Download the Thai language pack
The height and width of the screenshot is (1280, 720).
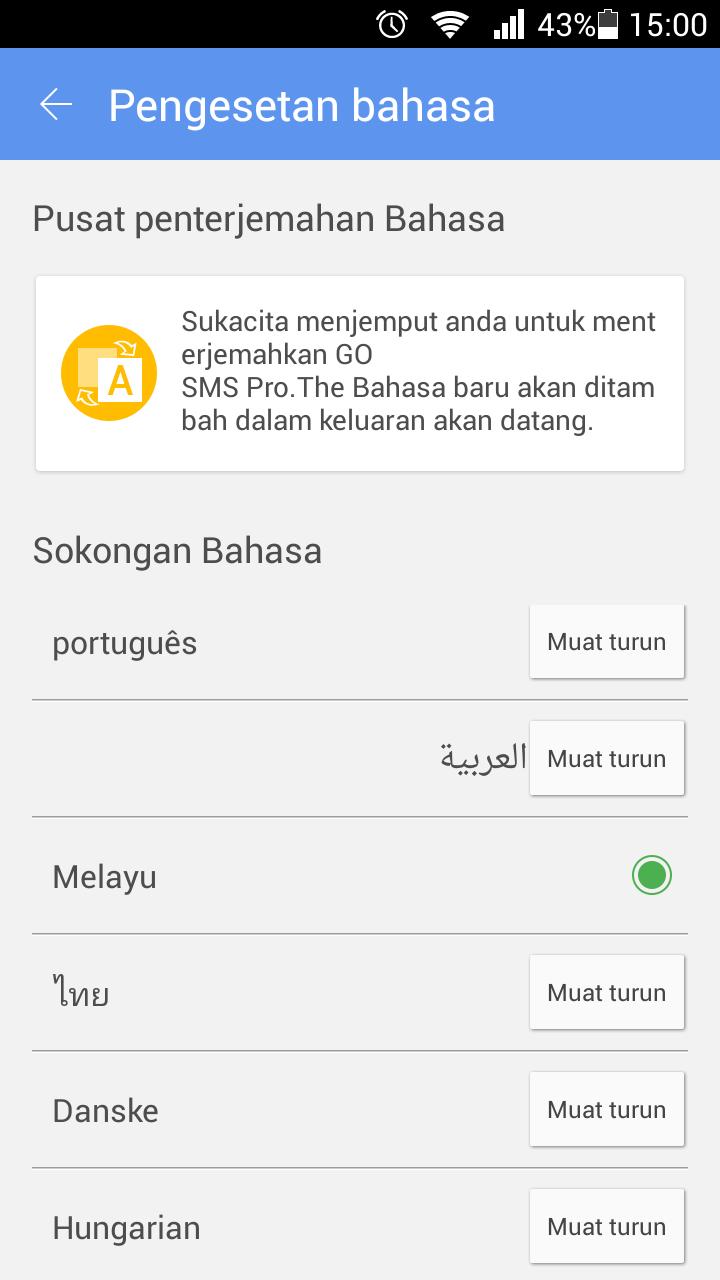[x=606, y=993]
